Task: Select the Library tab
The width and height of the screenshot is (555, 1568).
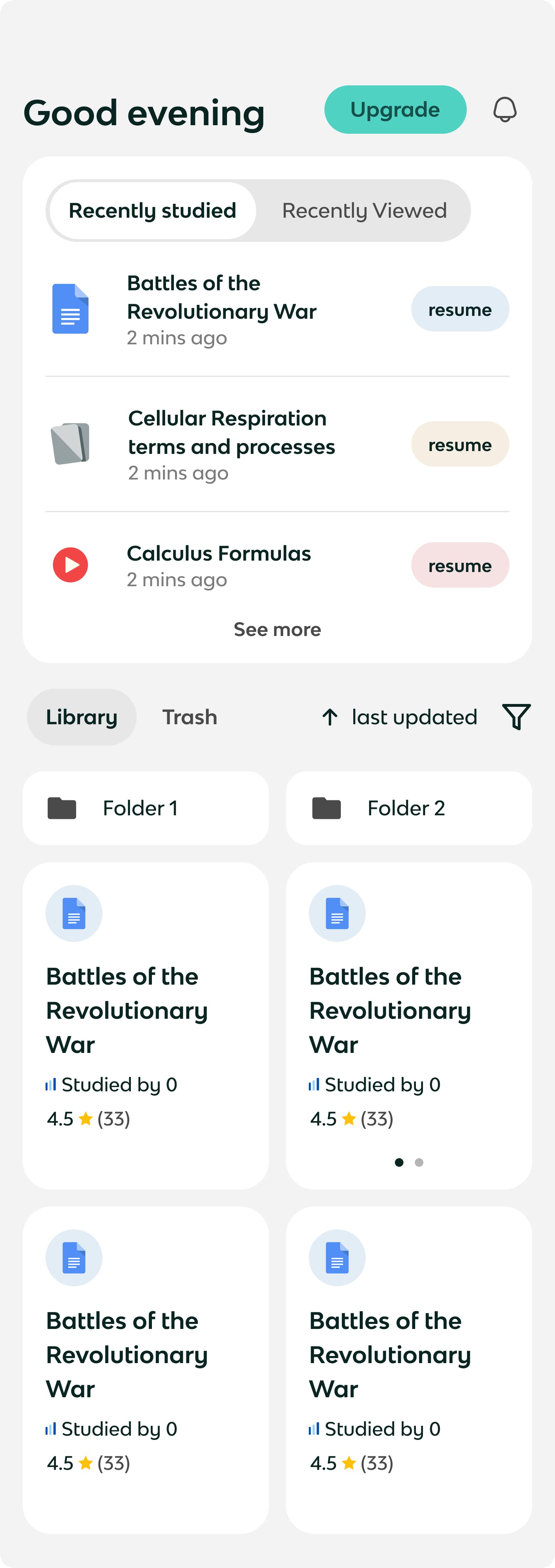Action: point(81,717)
